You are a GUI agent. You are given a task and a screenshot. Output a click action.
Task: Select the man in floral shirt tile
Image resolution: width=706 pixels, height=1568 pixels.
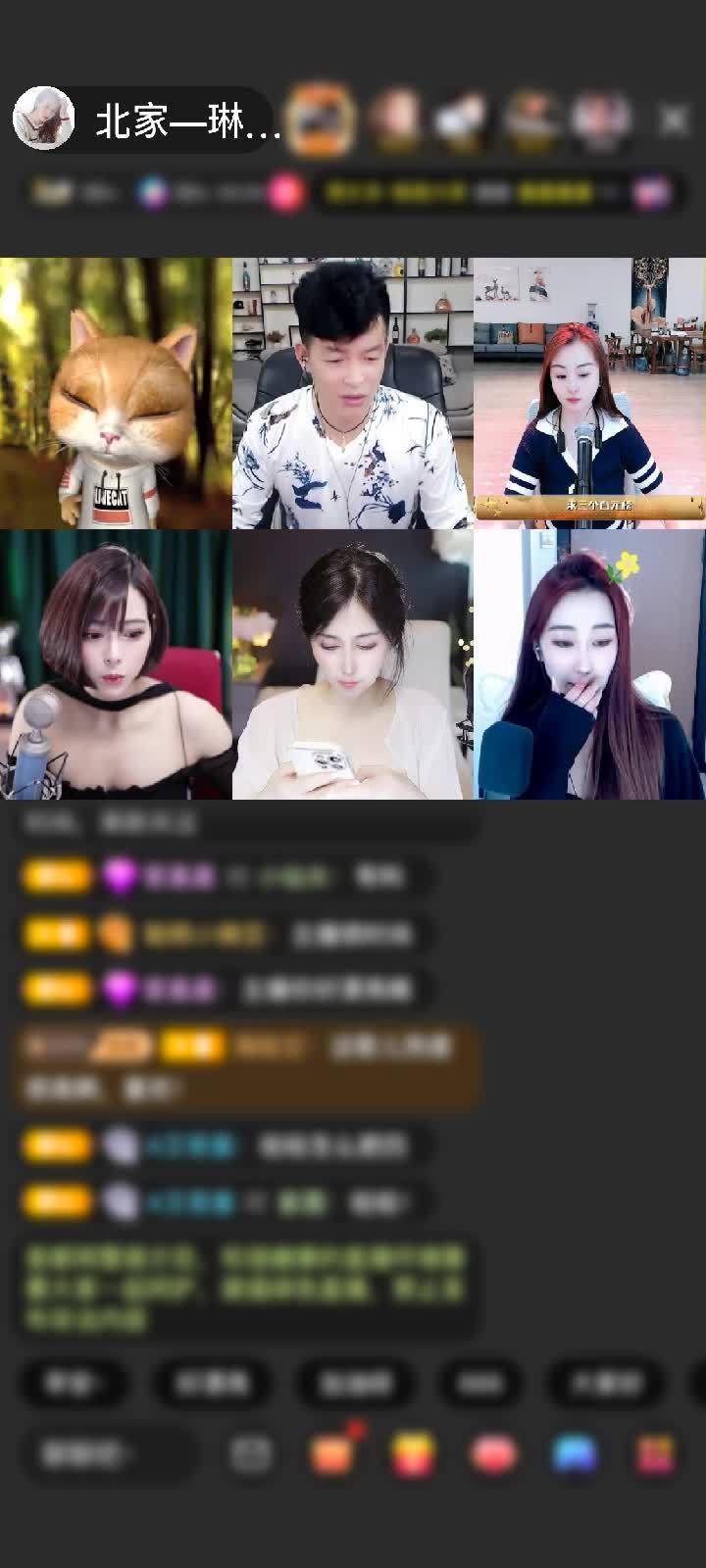point(352,393)
